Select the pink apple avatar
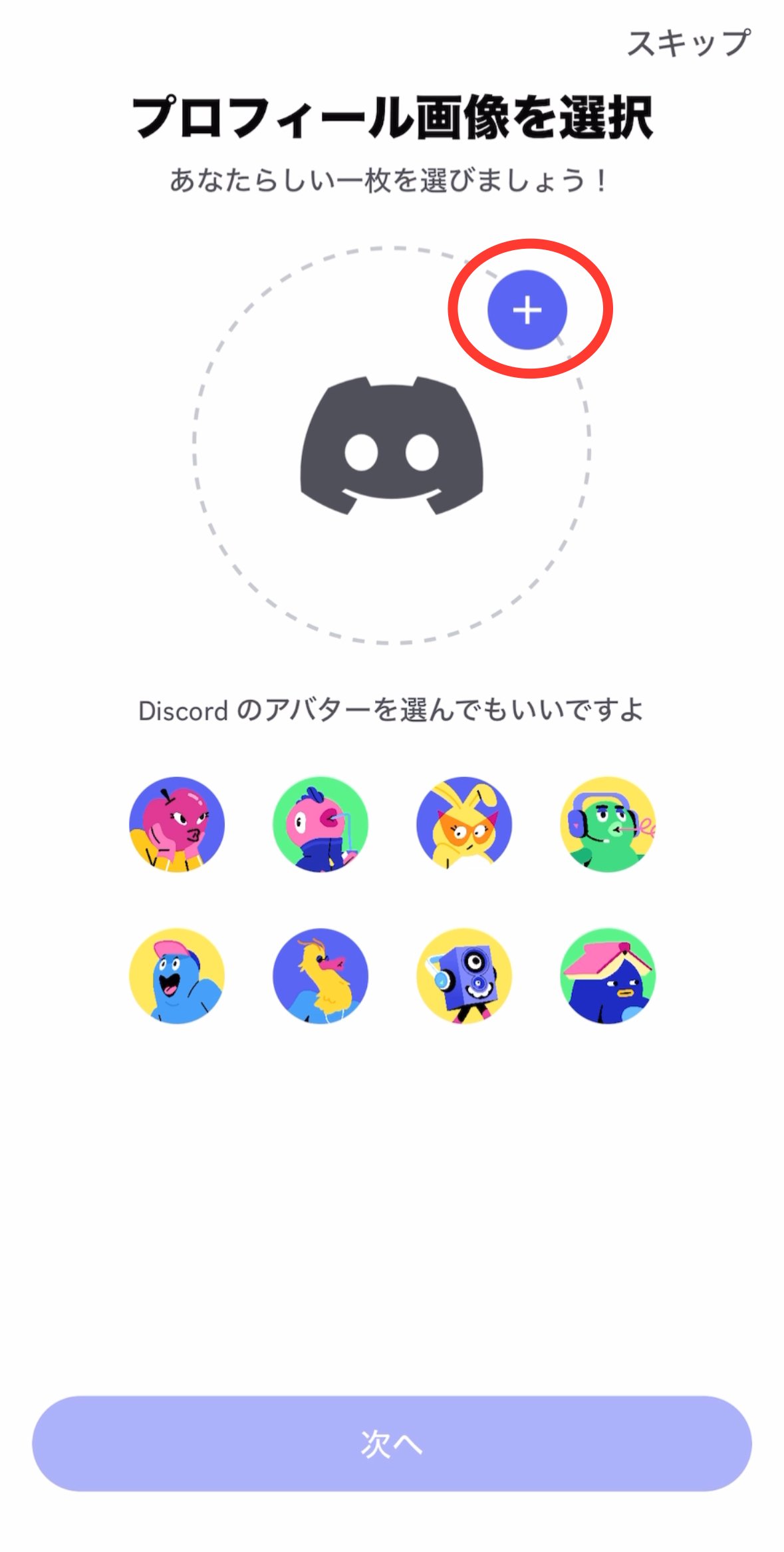Screen dimensions: 784x1552 (177, 824)
